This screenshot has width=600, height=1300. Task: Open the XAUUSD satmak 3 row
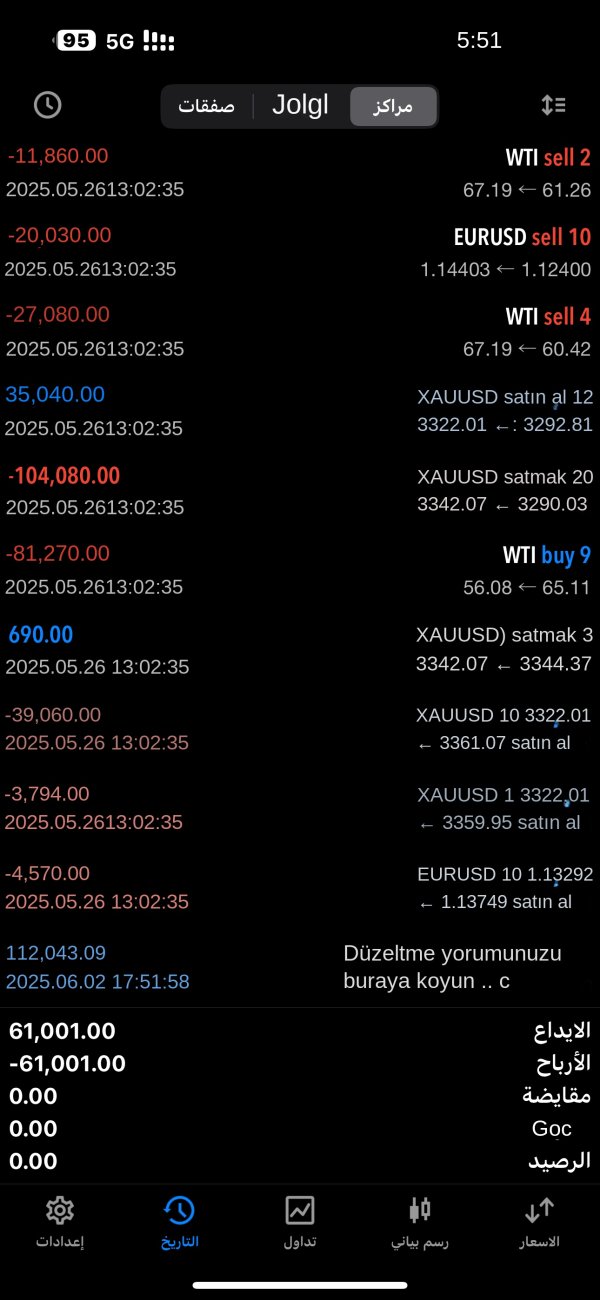click(x=300, y=650)
